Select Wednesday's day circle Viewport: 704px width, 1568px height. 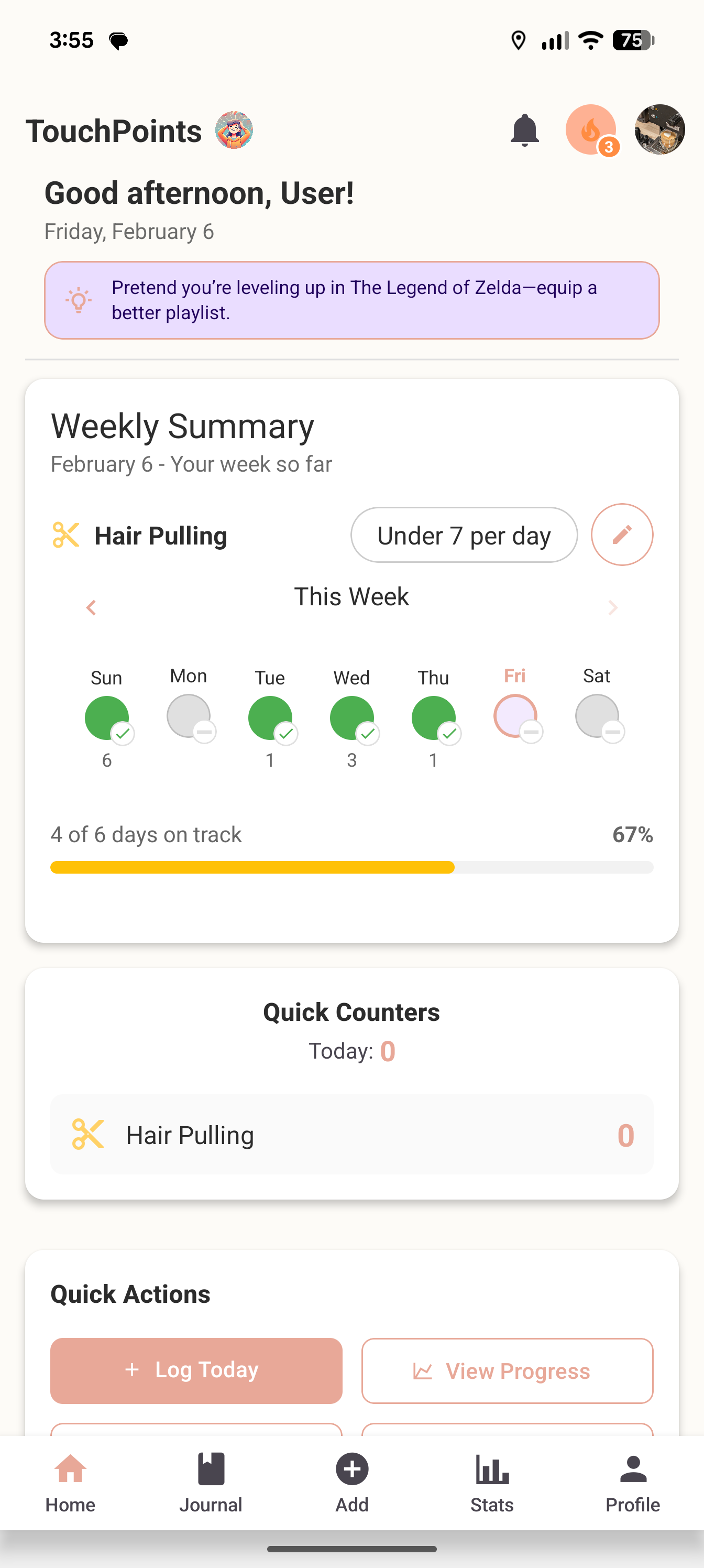click(x=351, y=717)
